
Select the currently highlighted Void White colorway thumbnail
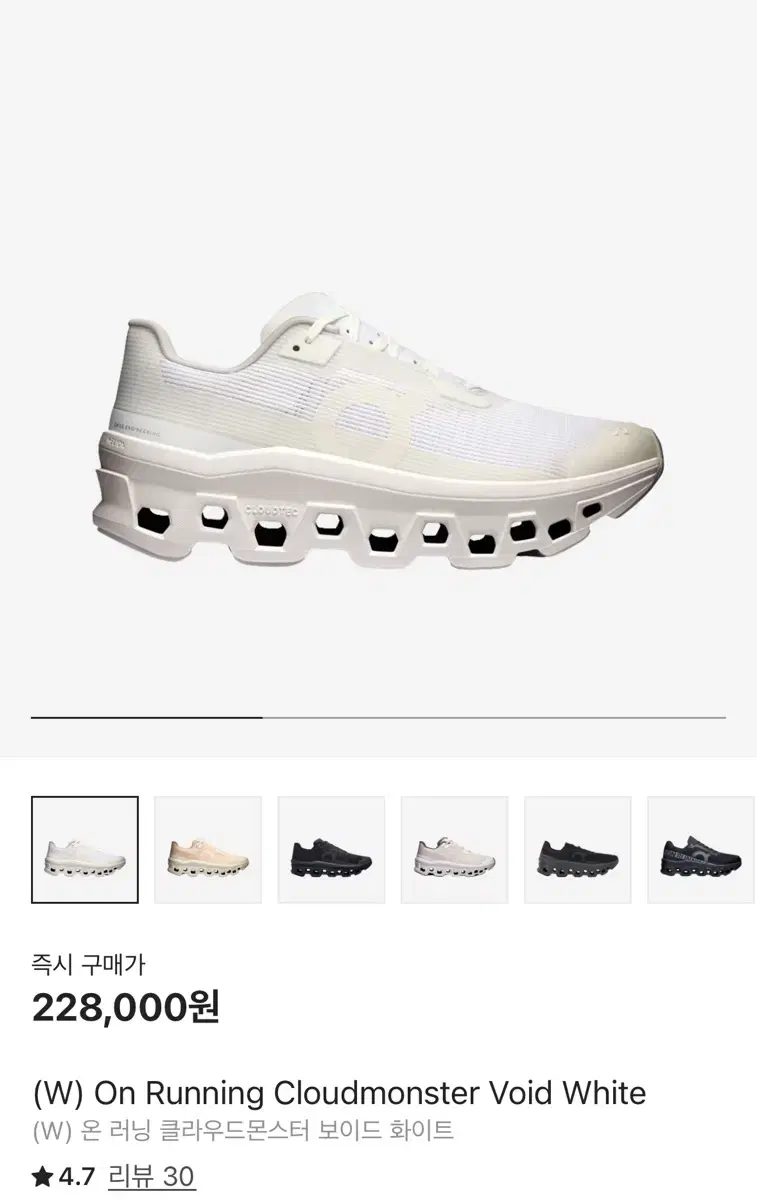click(85, 850)
